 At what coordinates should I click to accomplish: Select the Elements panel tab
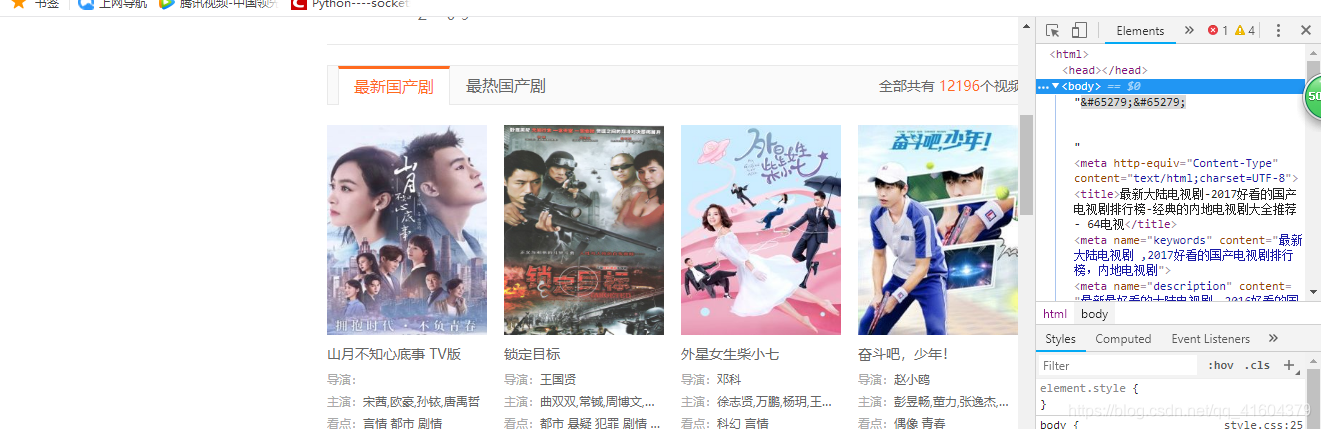click(x=1140, y=31)
